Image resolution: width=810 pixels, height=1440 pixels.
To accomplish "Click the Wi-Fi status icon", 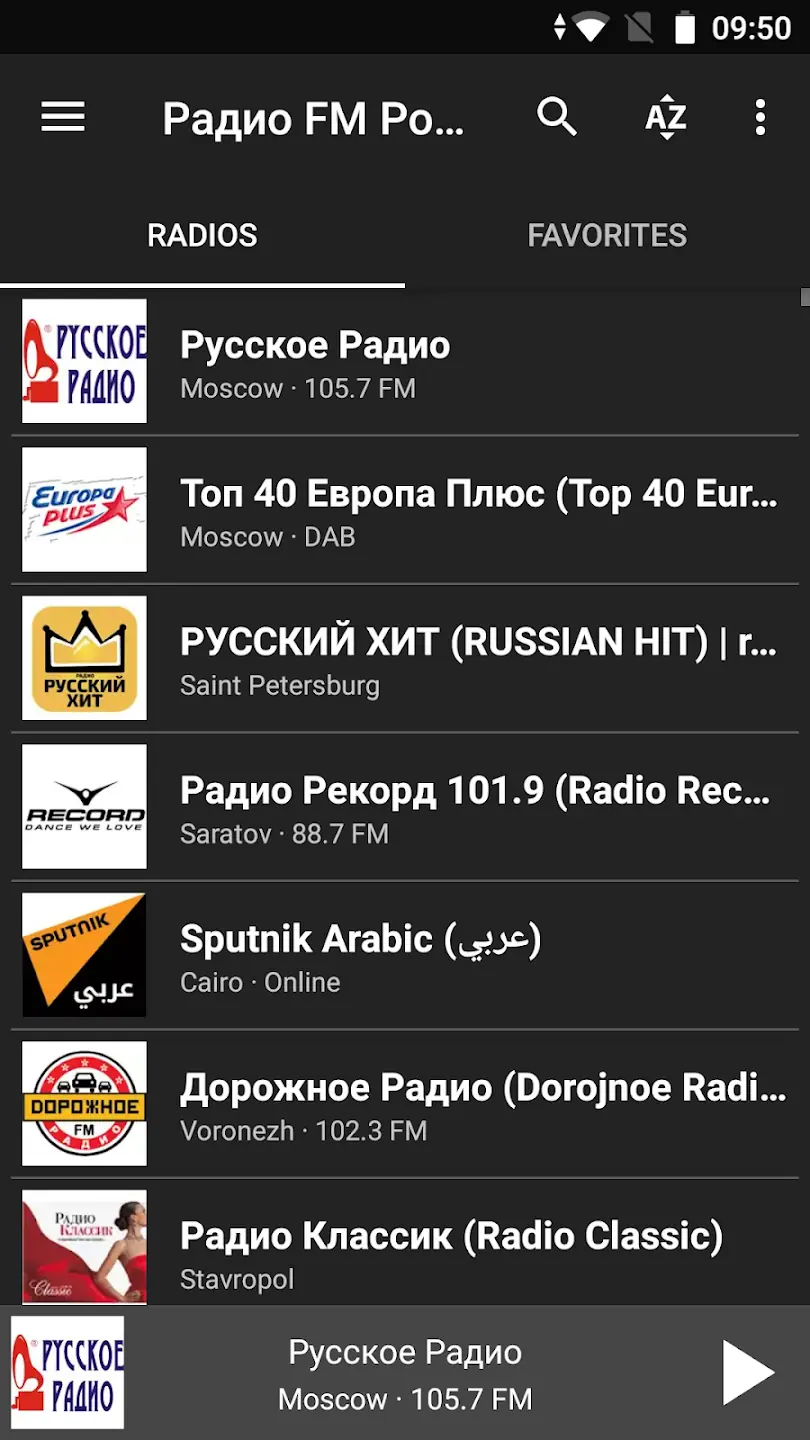I will [594, 27].
